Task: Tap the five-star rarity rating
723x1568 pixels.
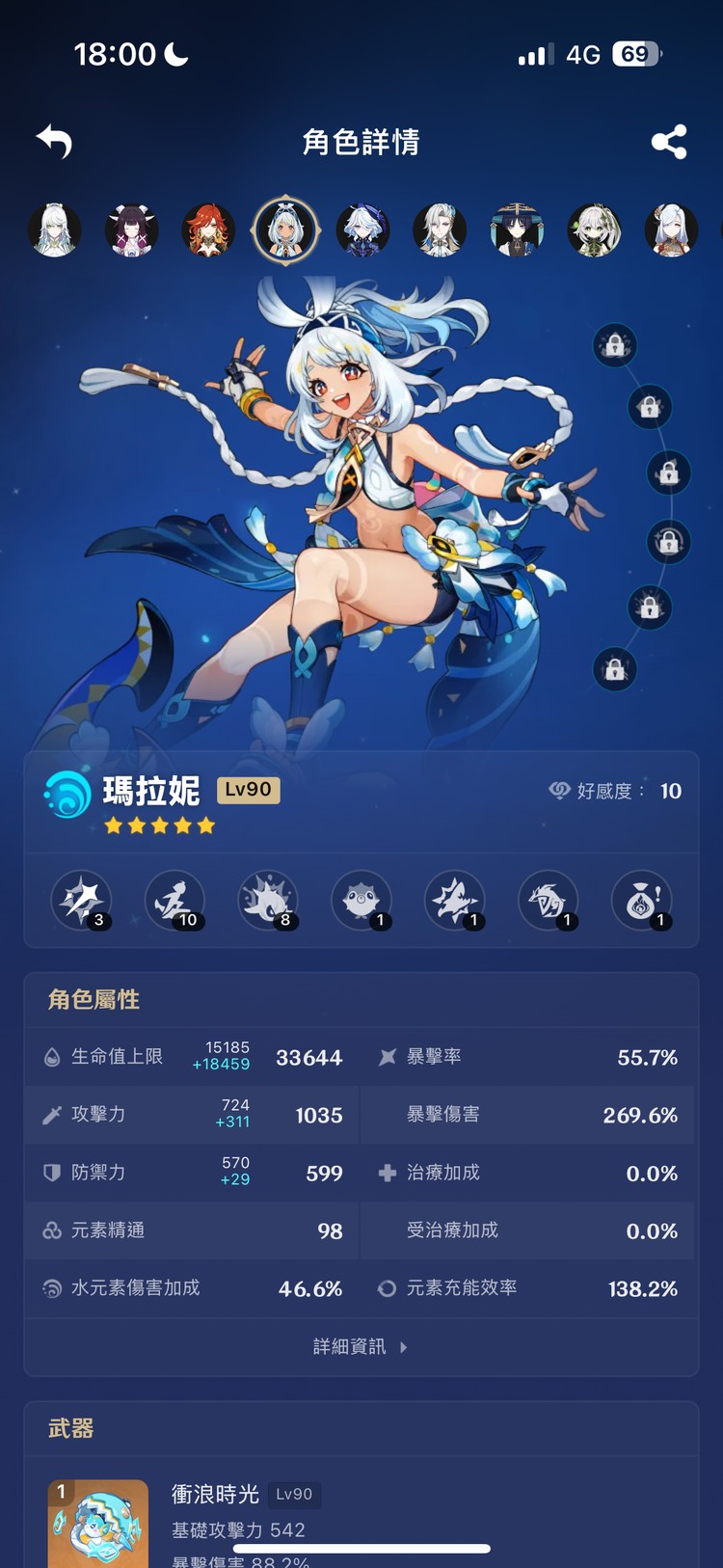Action: click(160, 825)
